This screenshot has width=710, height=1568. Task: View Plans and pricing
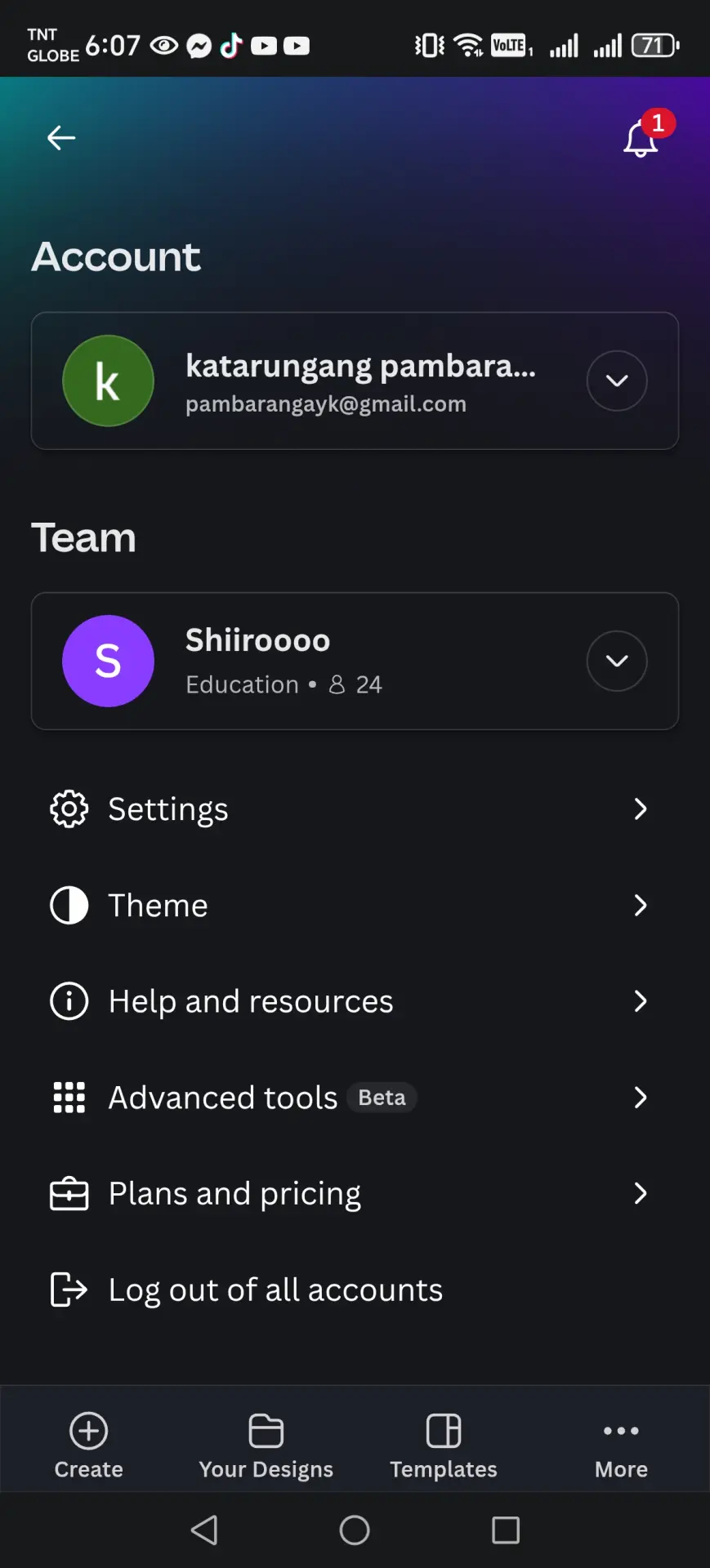click(355, 1194)
